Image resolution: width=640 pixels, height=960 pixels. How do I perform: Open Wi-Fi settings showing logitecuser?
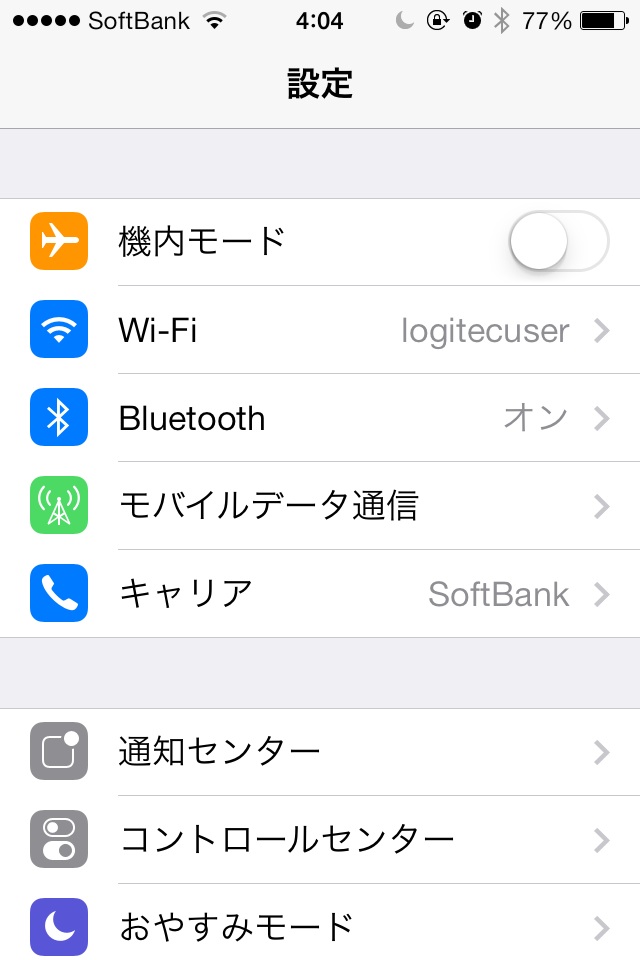click(320, 330)
